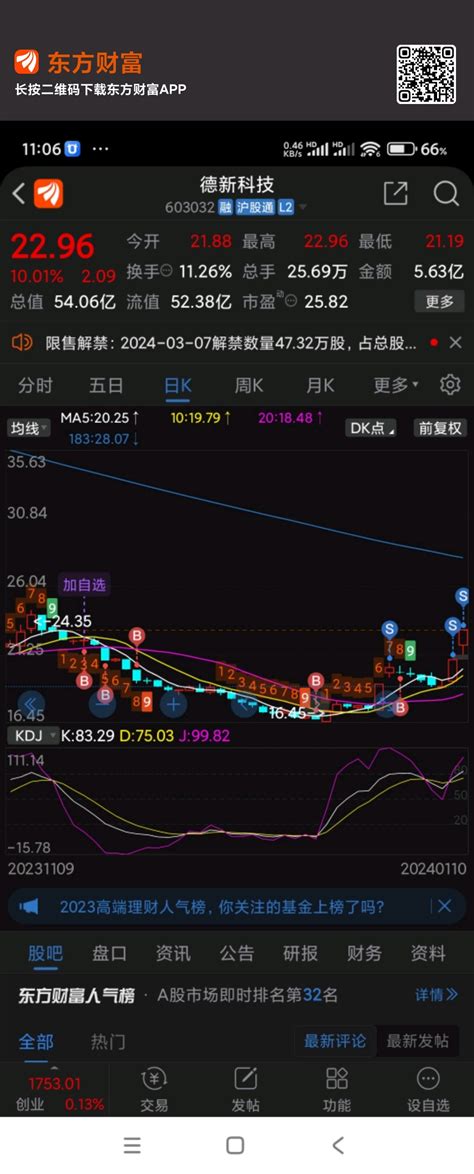The height and width of the screenshot is (1174, 474).
Task: Select the 周K chart tab
Action: (249, 386)
